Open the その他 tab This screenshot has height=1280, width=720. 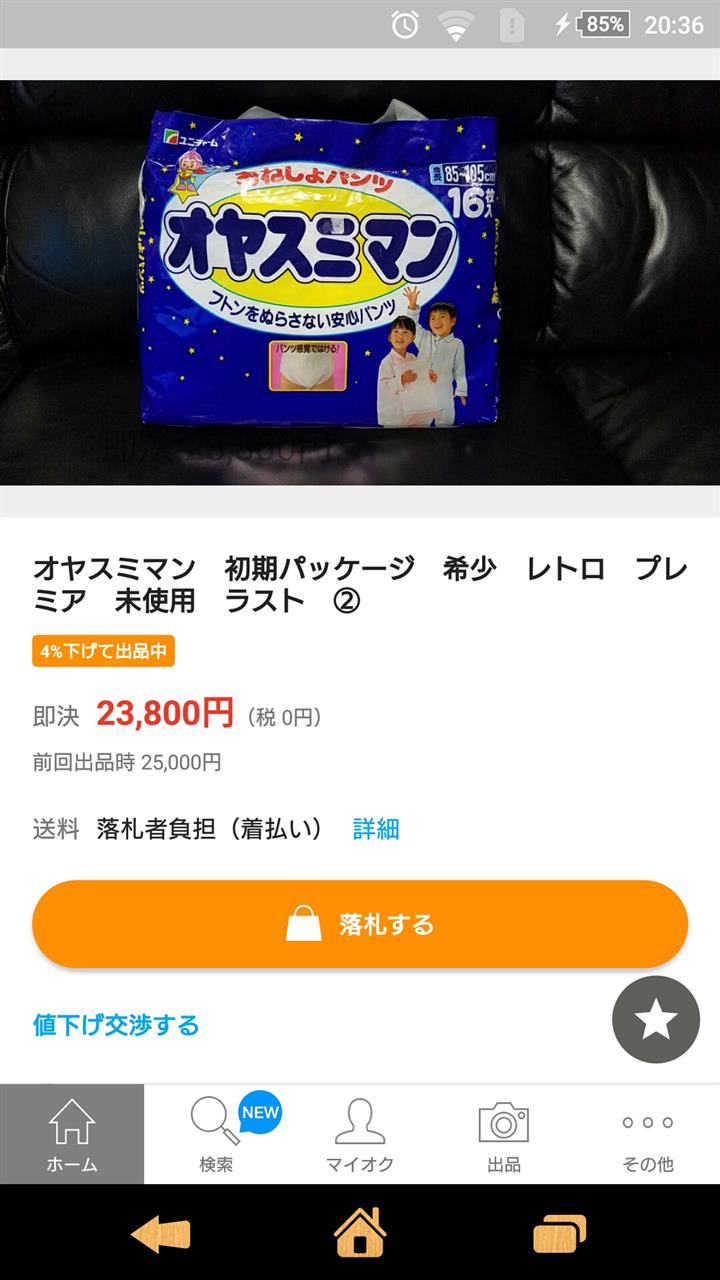click(x=648, y=1134)
